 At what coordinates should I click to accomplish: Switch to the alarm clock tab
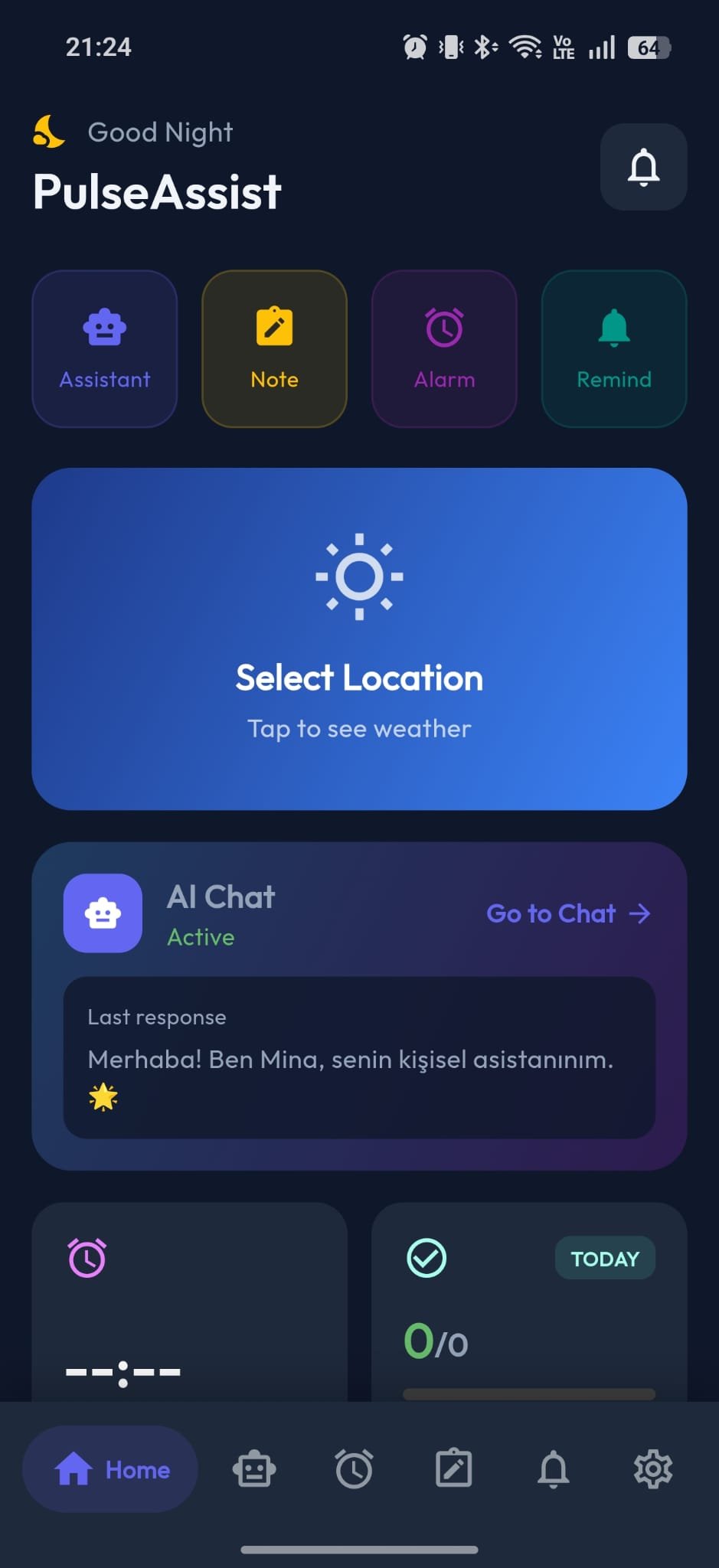click(354, 1469)
